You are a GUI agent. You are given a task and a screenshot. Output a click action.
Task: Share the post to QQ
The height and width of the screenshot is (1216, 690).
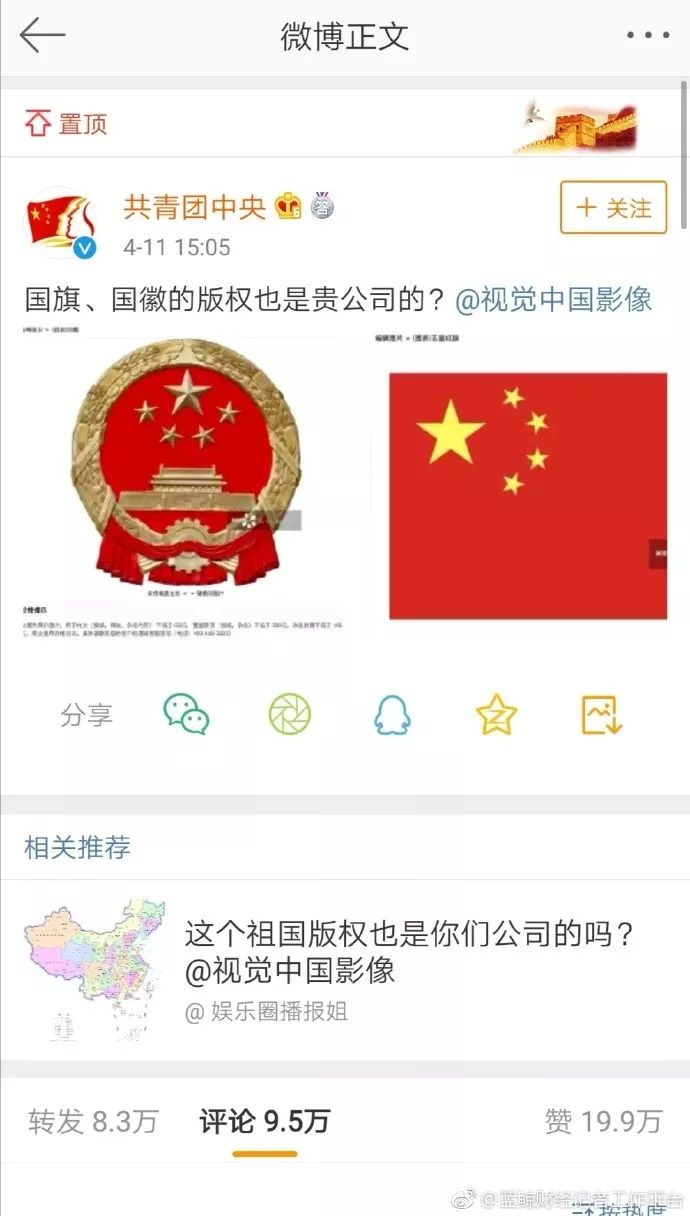[x=393, y=714]
